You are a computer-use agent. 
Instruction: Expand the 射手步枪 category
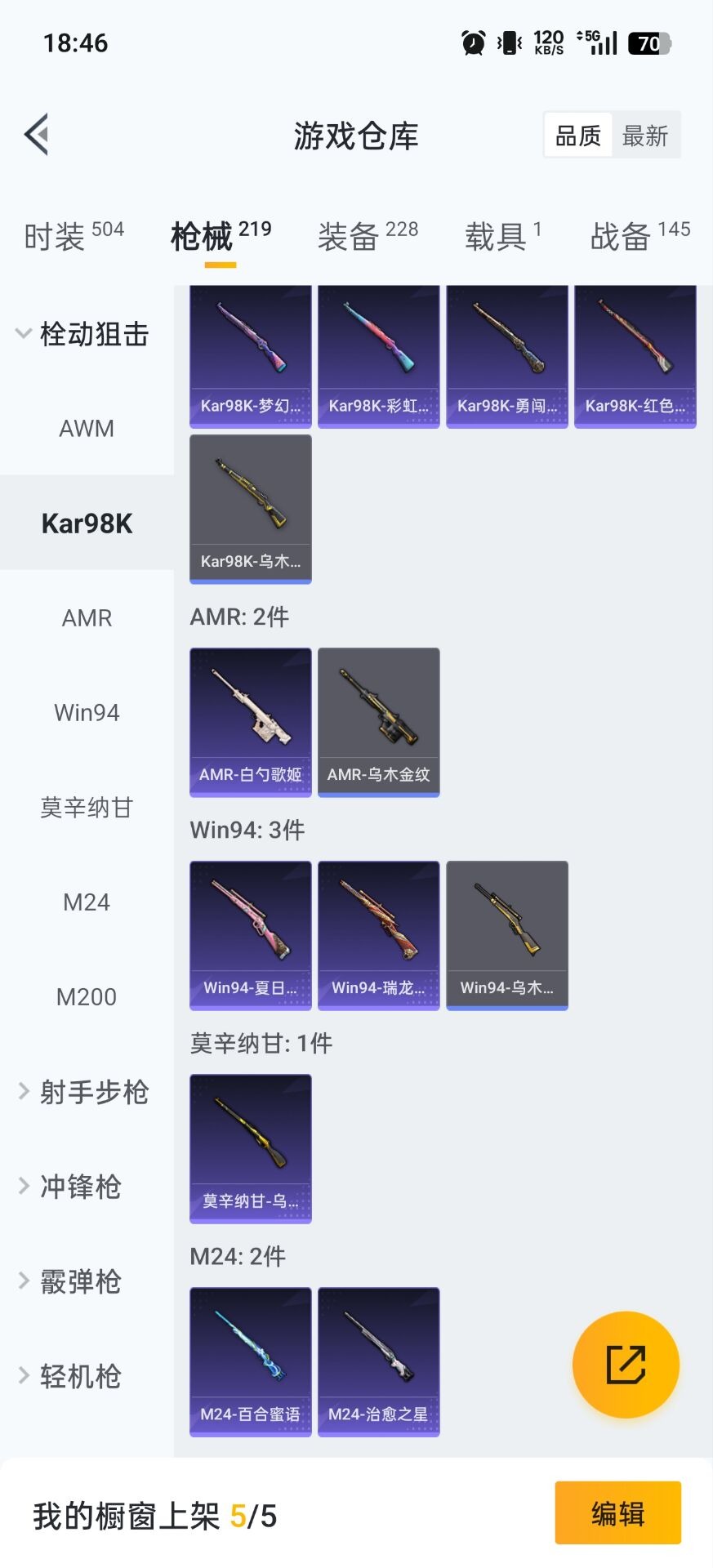(83, 1092)
